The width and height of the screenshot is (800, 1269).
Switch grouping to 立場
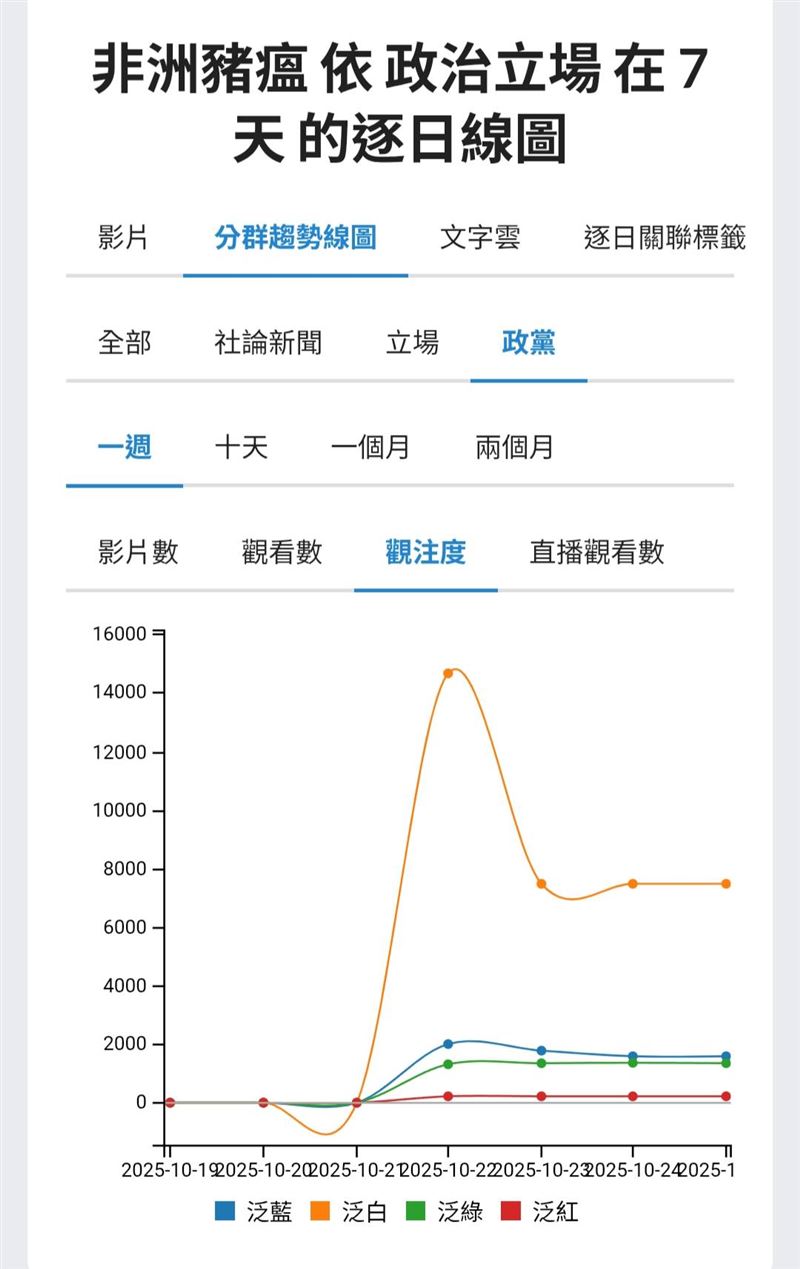coord(412,343)
